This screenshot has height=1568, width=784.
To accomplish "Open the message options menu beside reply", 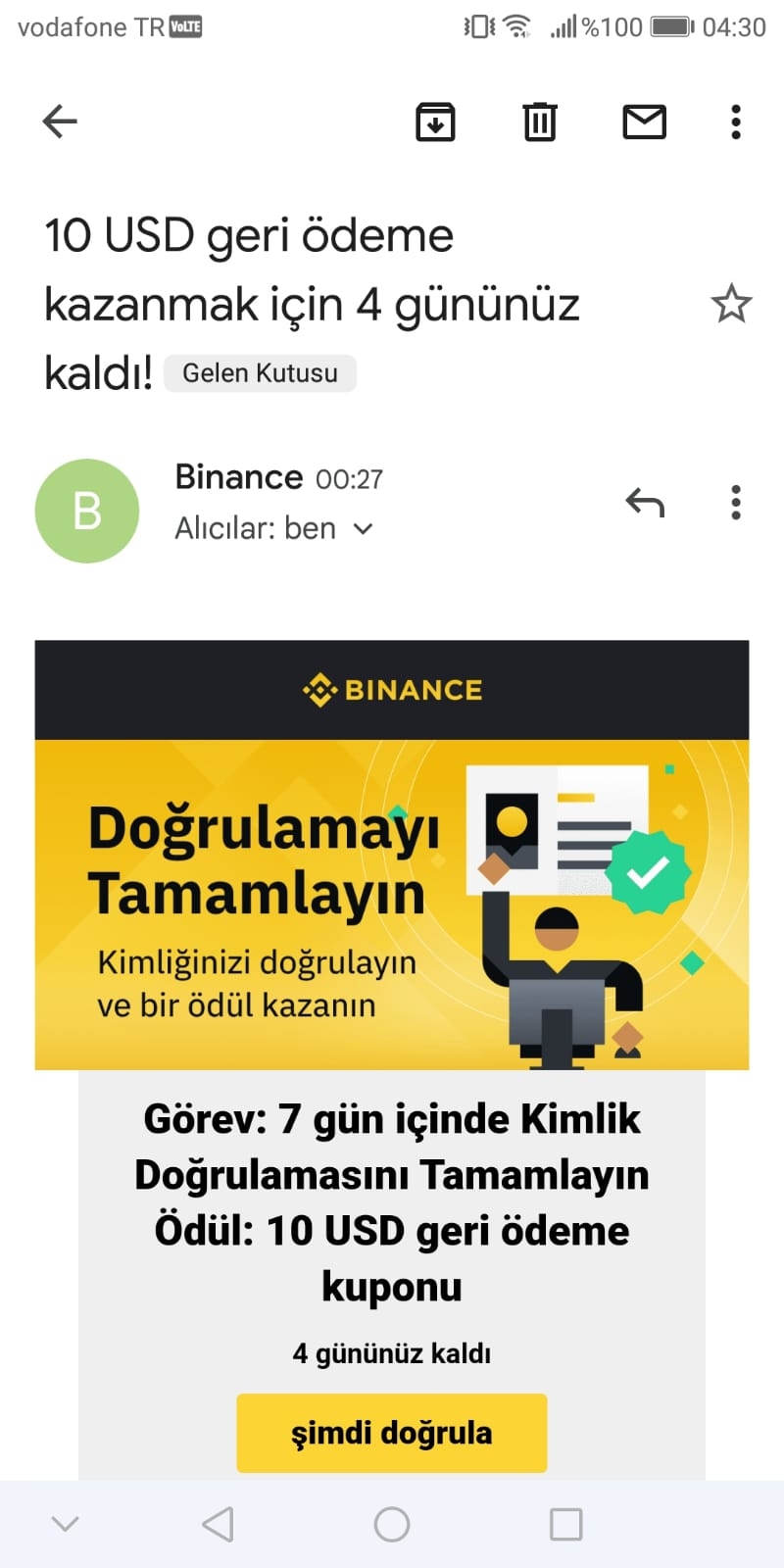I will [x=735, y=503].
